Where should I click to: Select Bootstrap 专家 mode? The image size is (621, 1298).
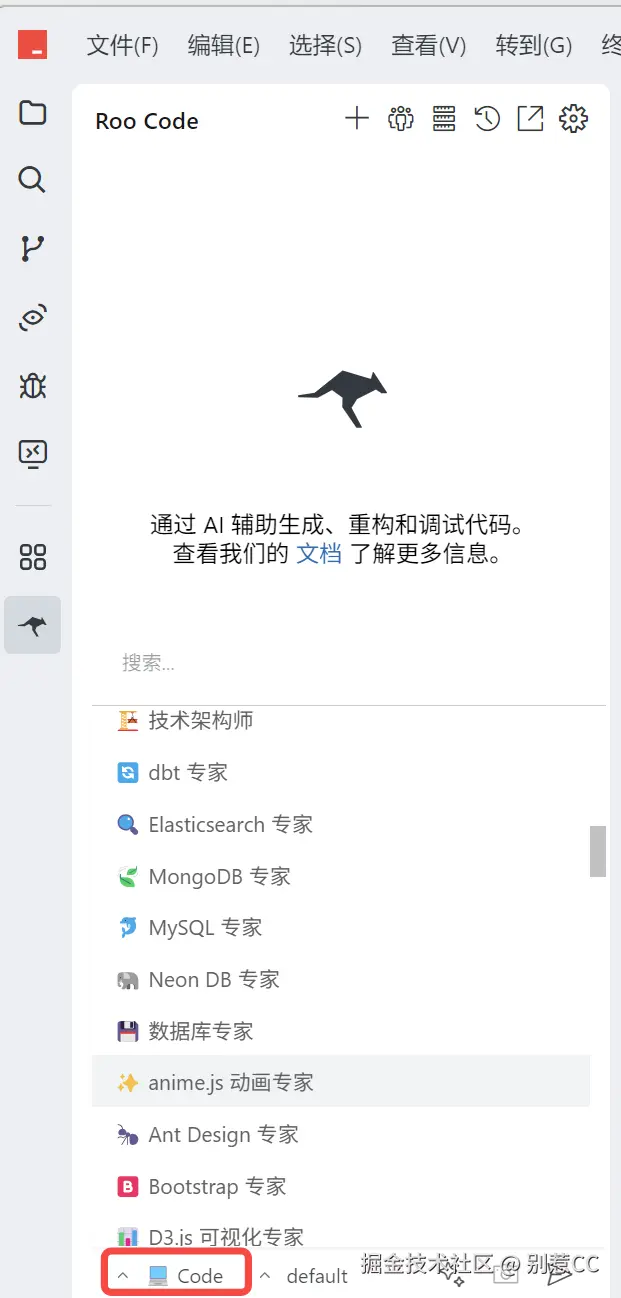pos(217,1187)
